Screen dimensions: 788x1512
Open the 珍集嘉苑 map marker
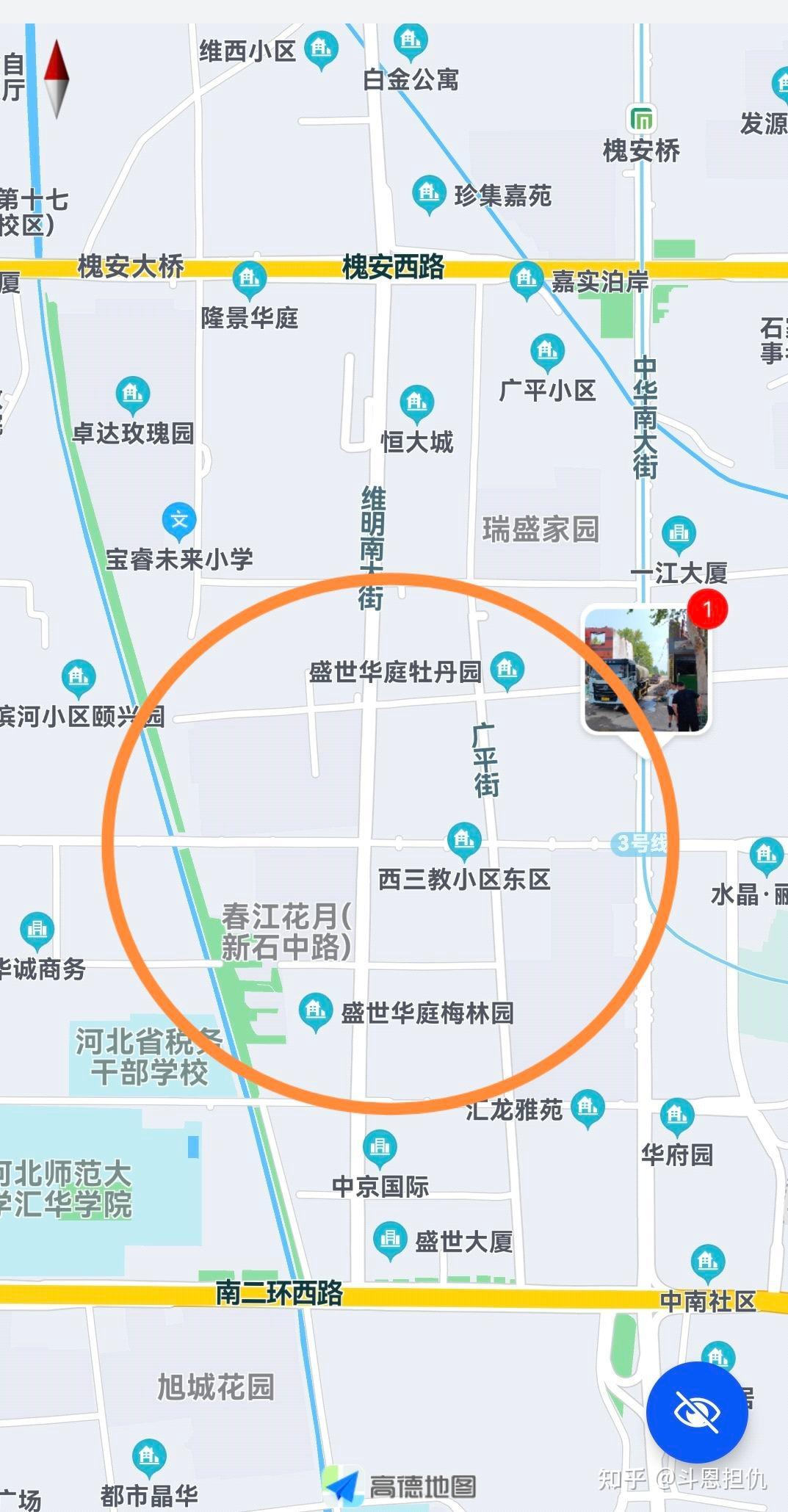pyautogui.click(x=429, y=194)
